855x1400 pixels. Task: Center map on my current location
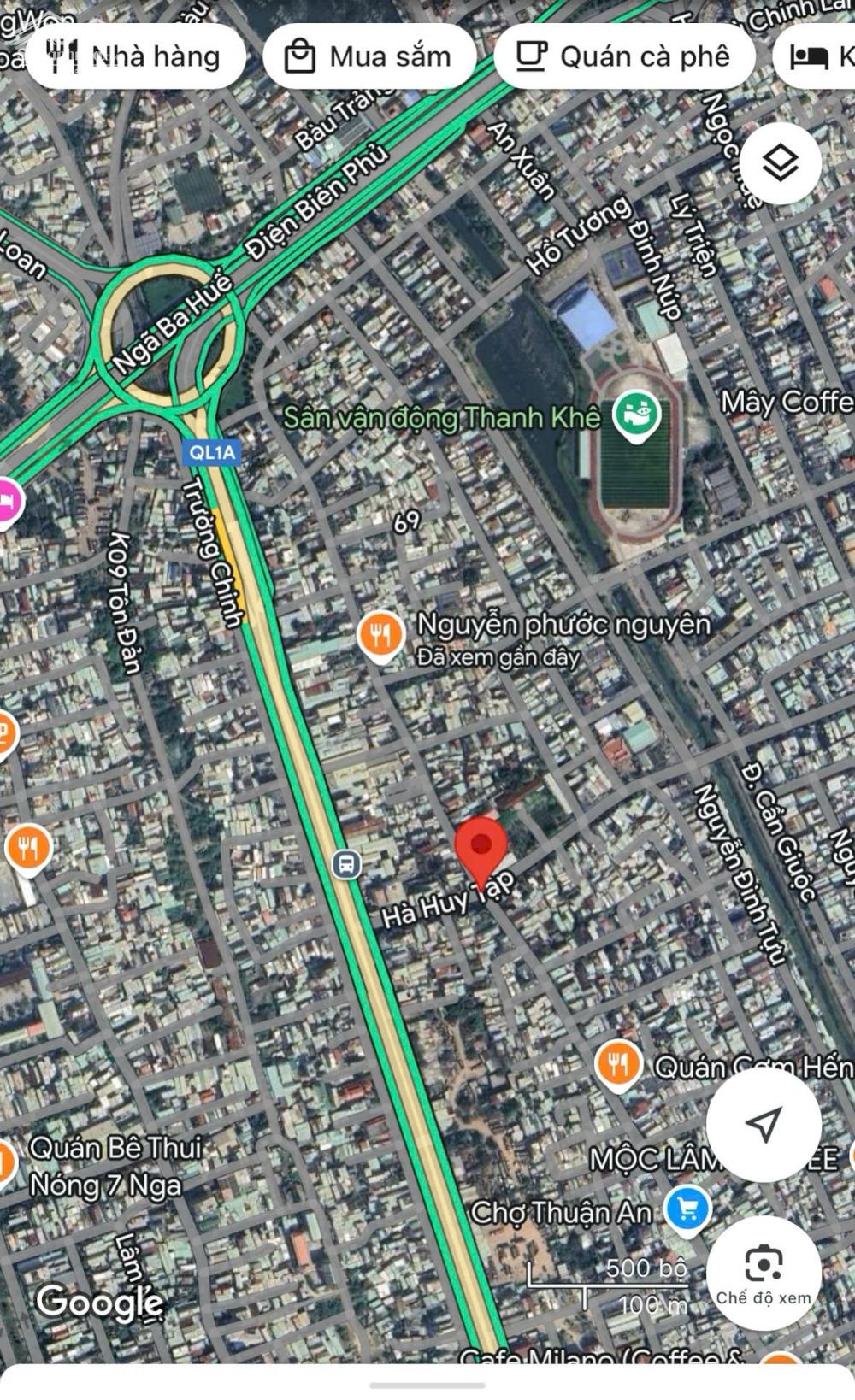pyautogui.click(x=764, y=1126)
